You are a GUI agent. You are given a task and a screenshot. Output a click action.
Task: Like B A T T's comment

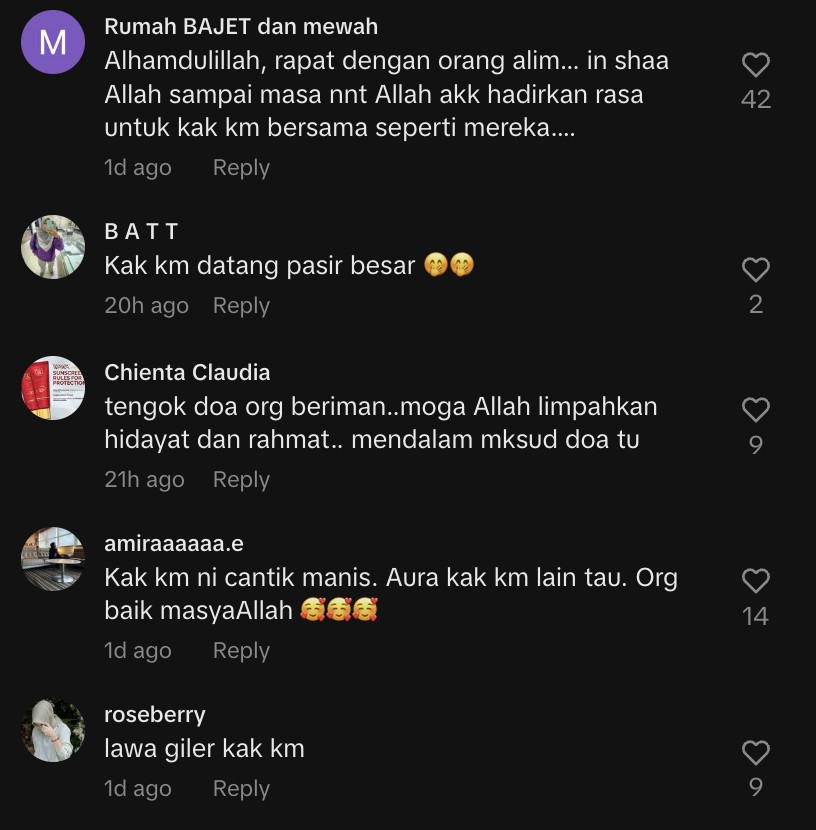coord(756,270)
